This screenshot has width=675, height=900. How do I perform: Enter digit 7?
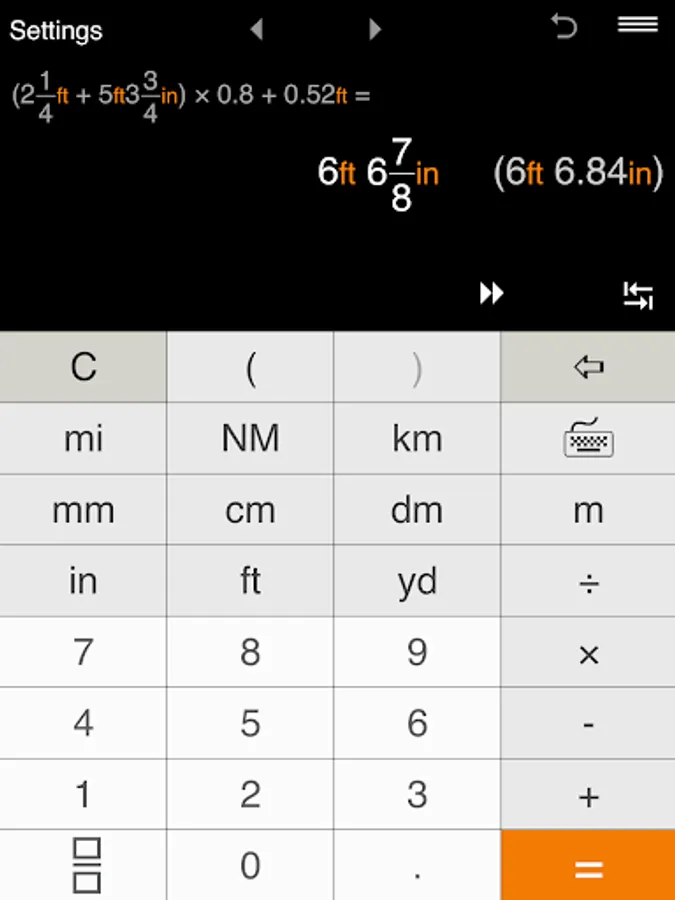83,653
